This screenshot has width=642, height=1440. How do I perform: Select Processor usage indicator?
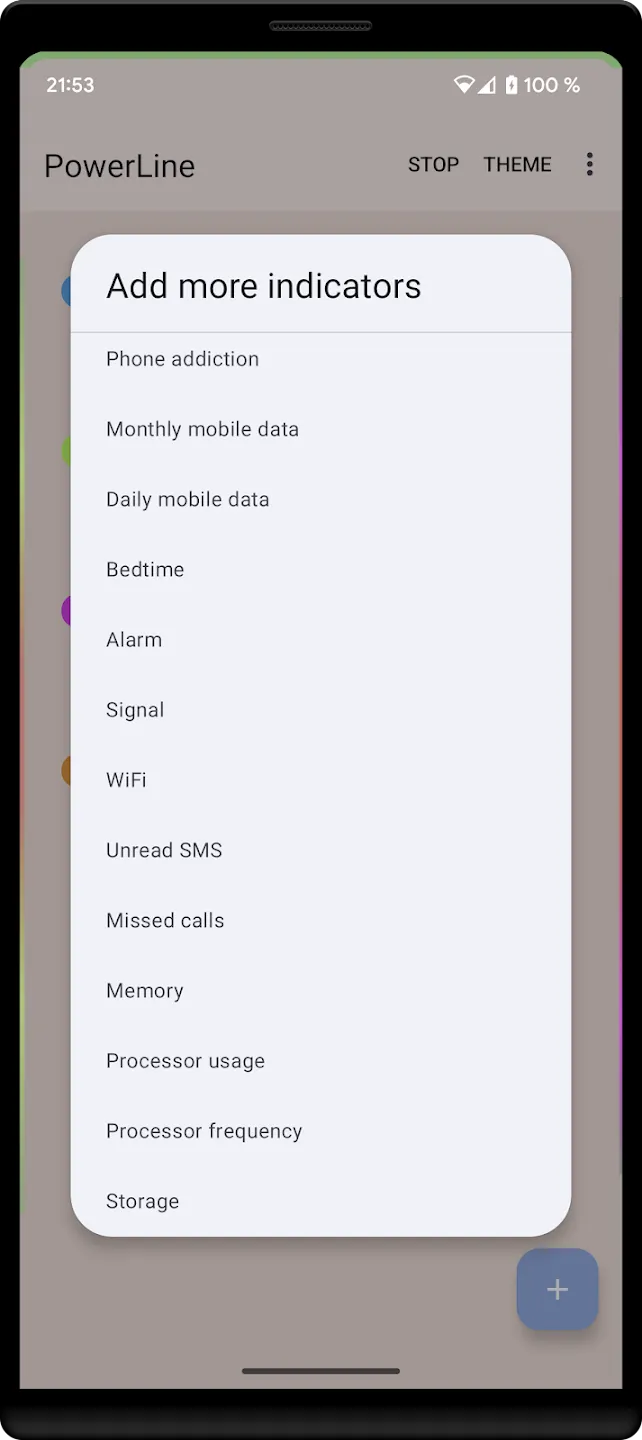186,1061
